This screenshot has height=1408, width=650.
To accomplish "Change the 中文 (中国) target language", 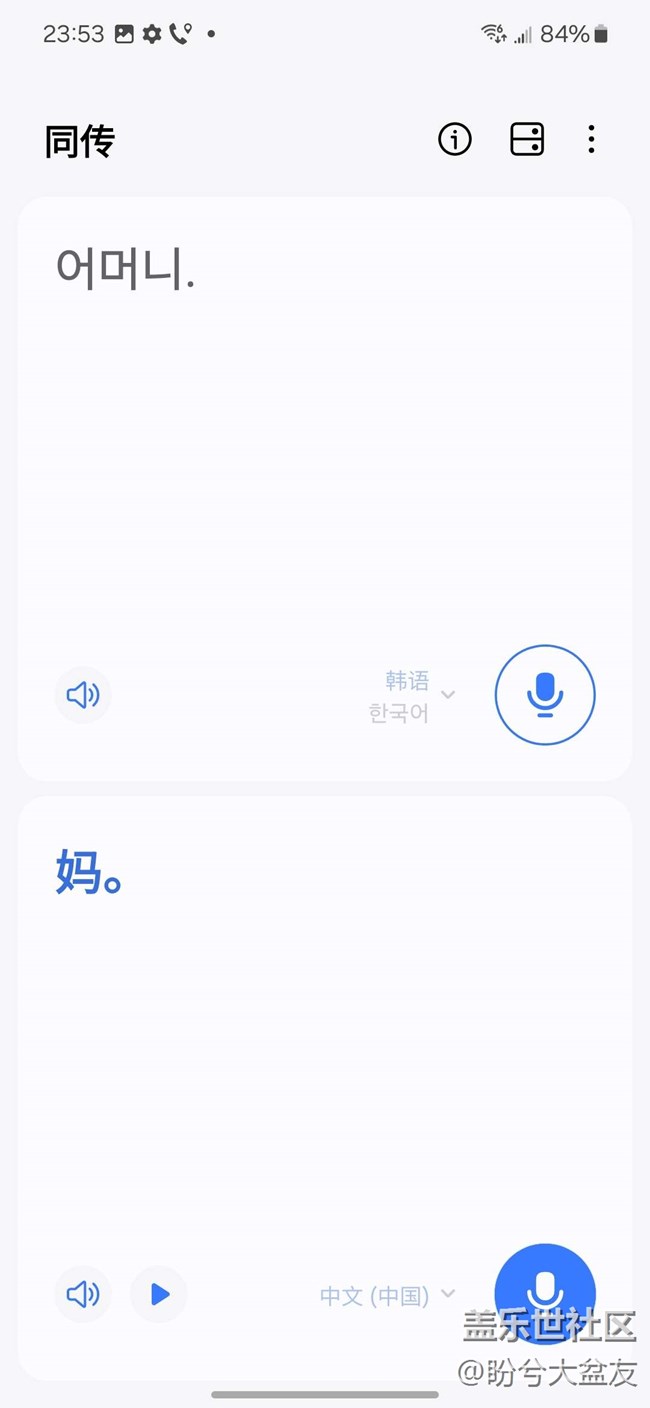I will pos(387,1296).
